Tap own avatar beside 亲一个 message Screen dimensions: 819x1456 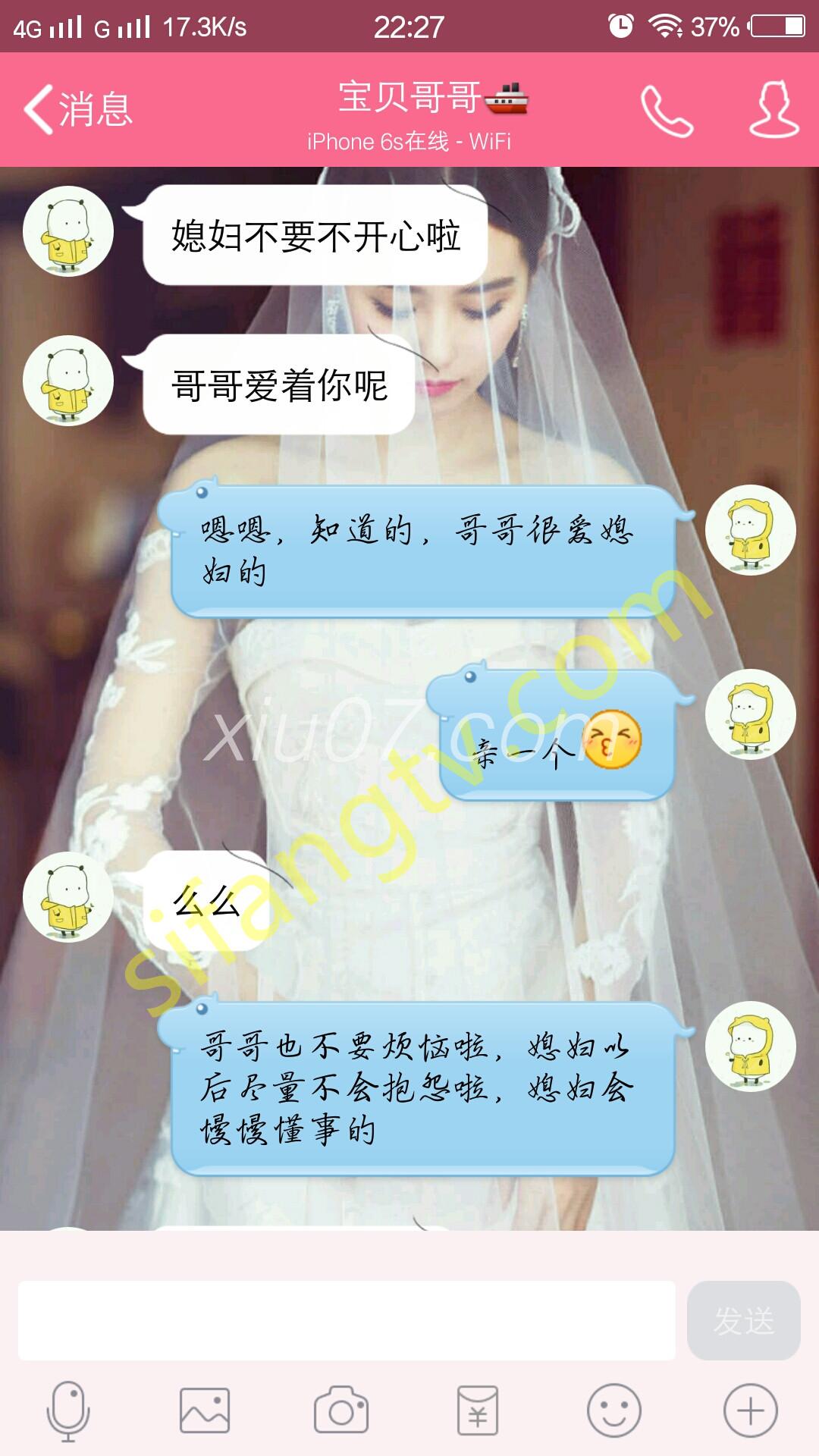tap(751, 715)
